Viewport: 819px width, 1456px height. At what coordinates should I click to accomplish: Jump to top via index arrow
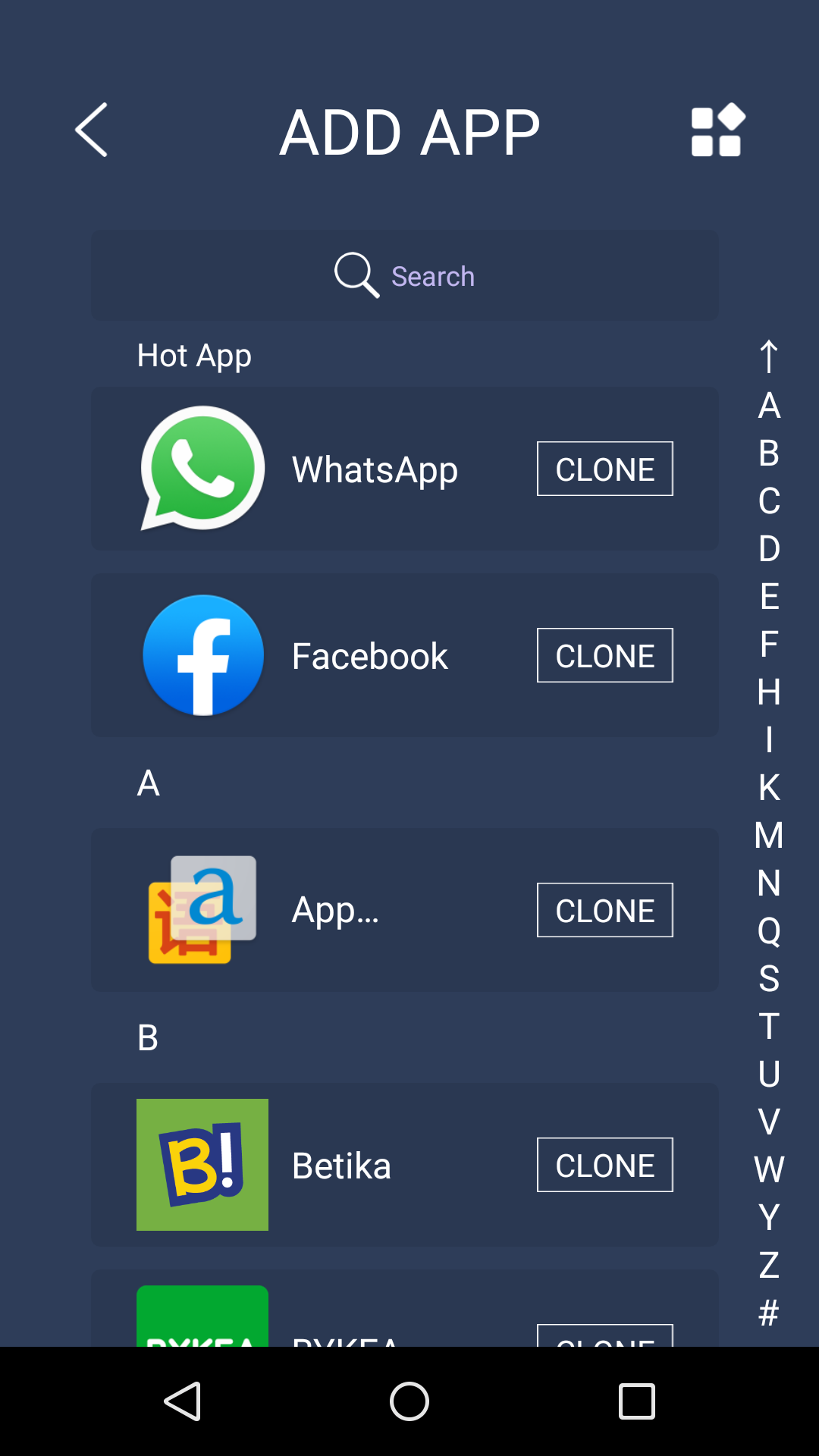[x=768, y=356]
